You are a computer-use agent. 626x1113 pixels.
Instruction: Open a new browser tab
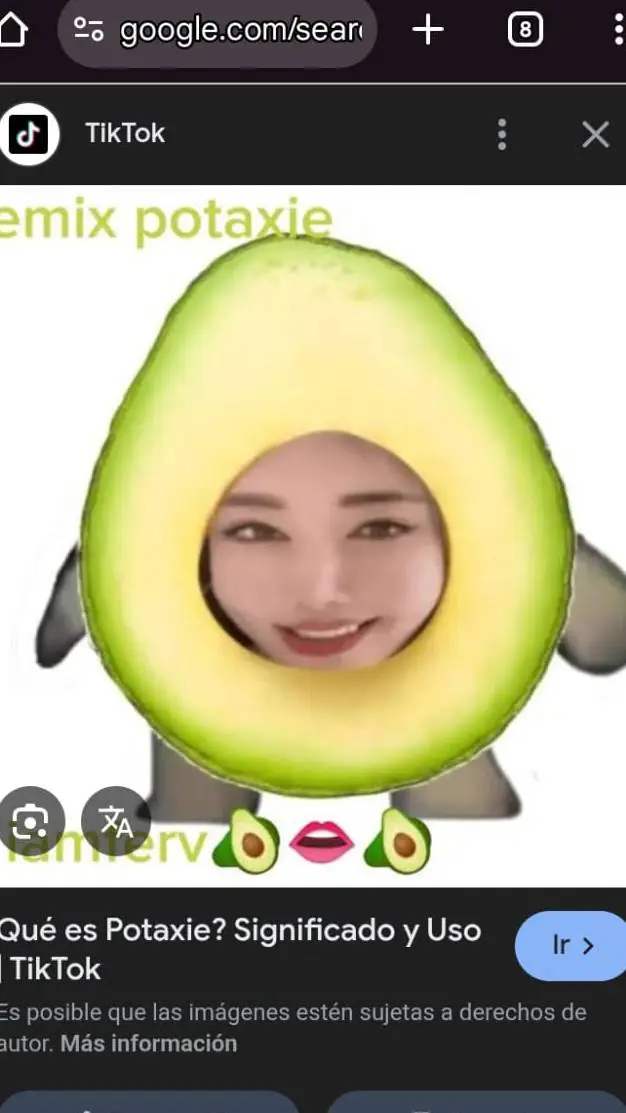428,30
